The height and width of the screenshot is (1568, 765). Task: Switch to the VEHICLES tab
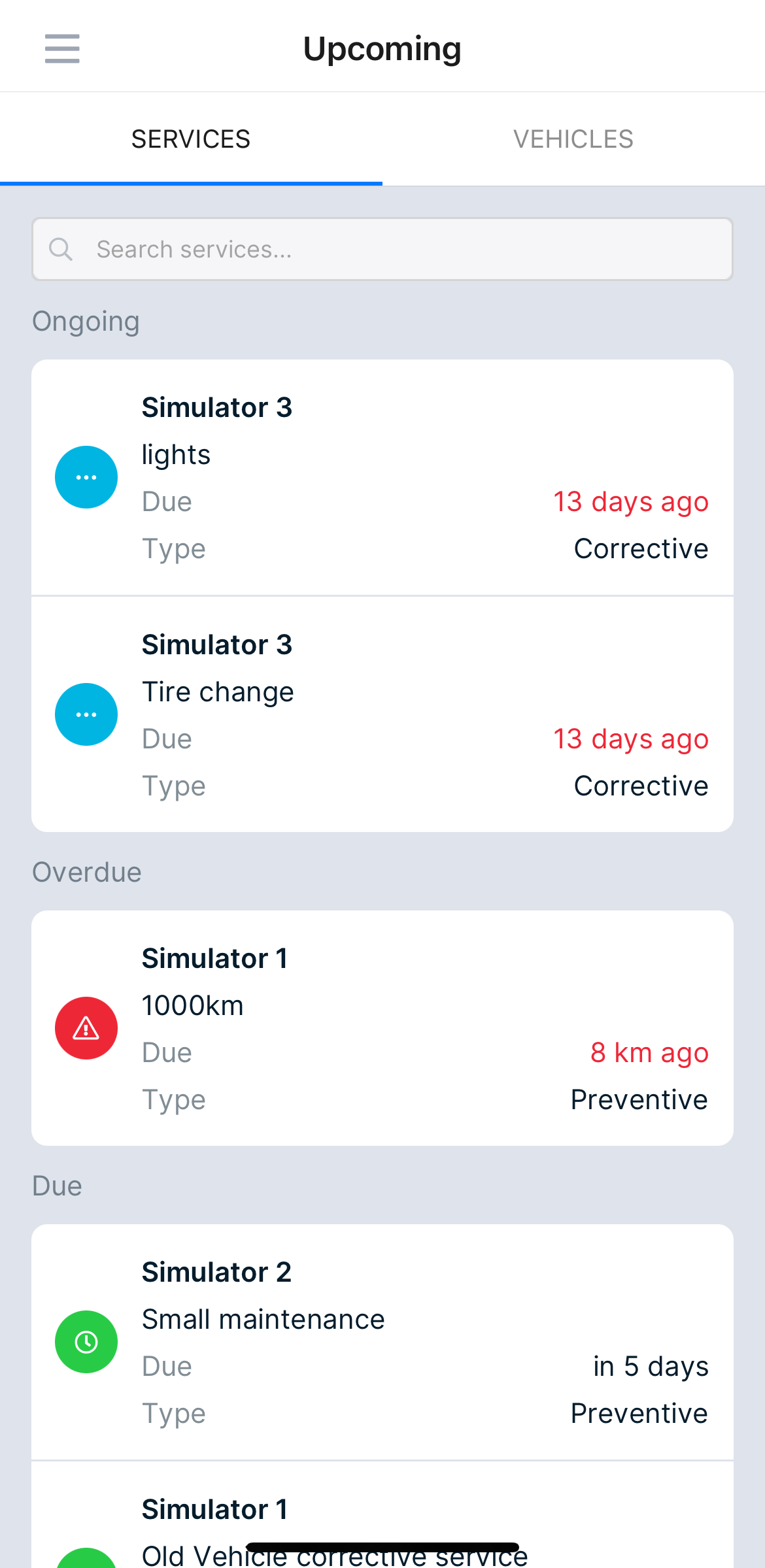click(573, 138)
